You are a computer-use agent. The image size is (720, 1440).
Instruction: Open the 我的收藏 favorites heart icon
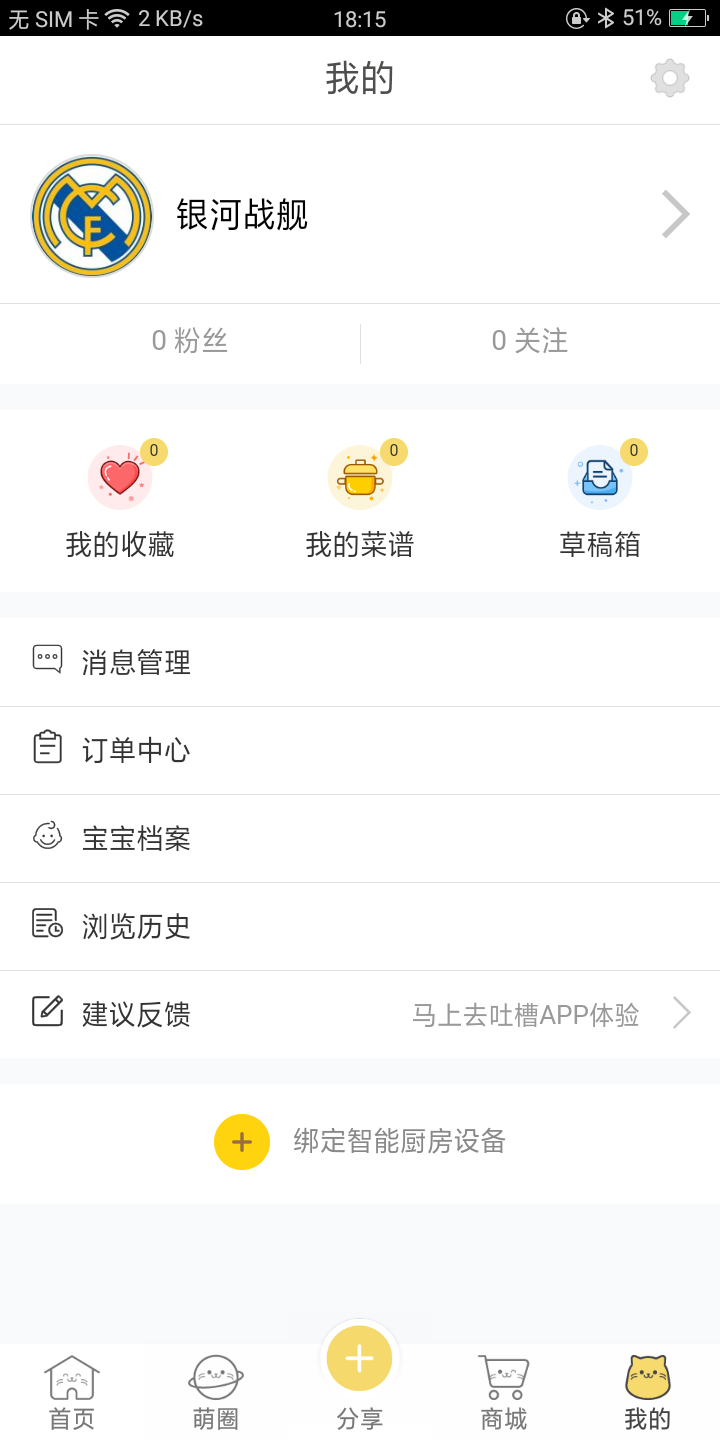click(x=120, y=478)
